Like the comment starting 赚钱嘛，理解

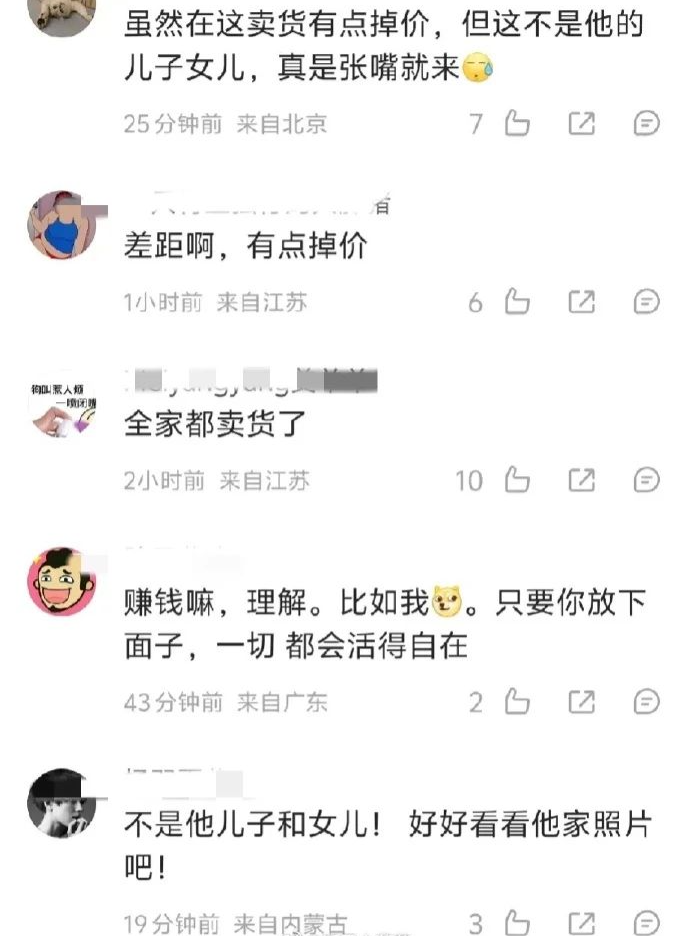point(516,702)
